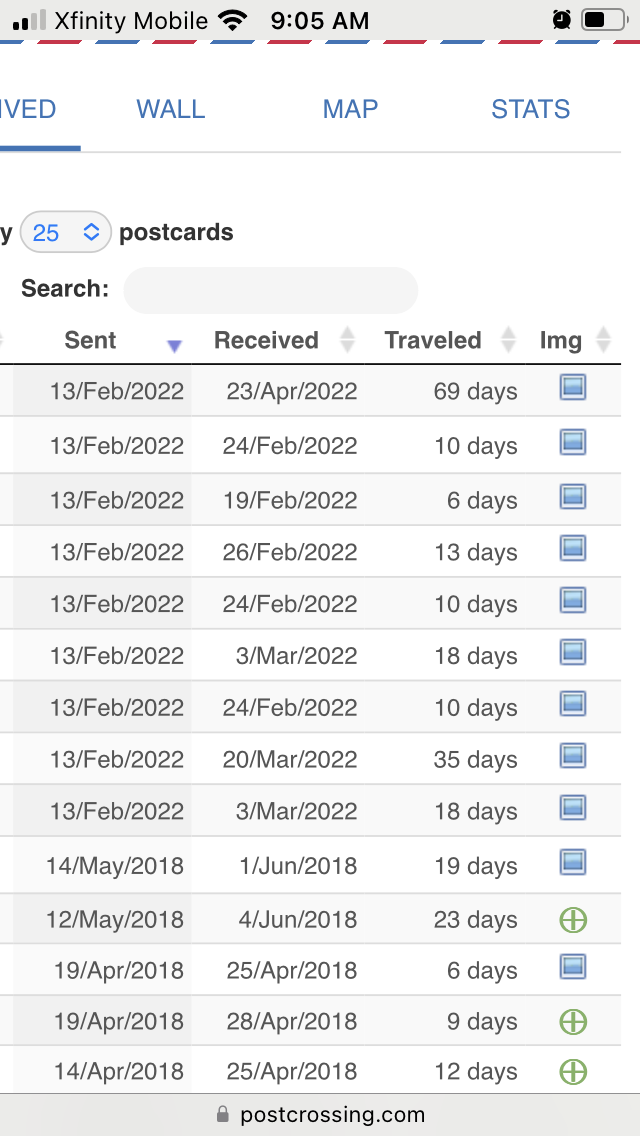640x1136 pixels.
Task: View image of postcard that traveled 69 days
Action: (573, 388)
